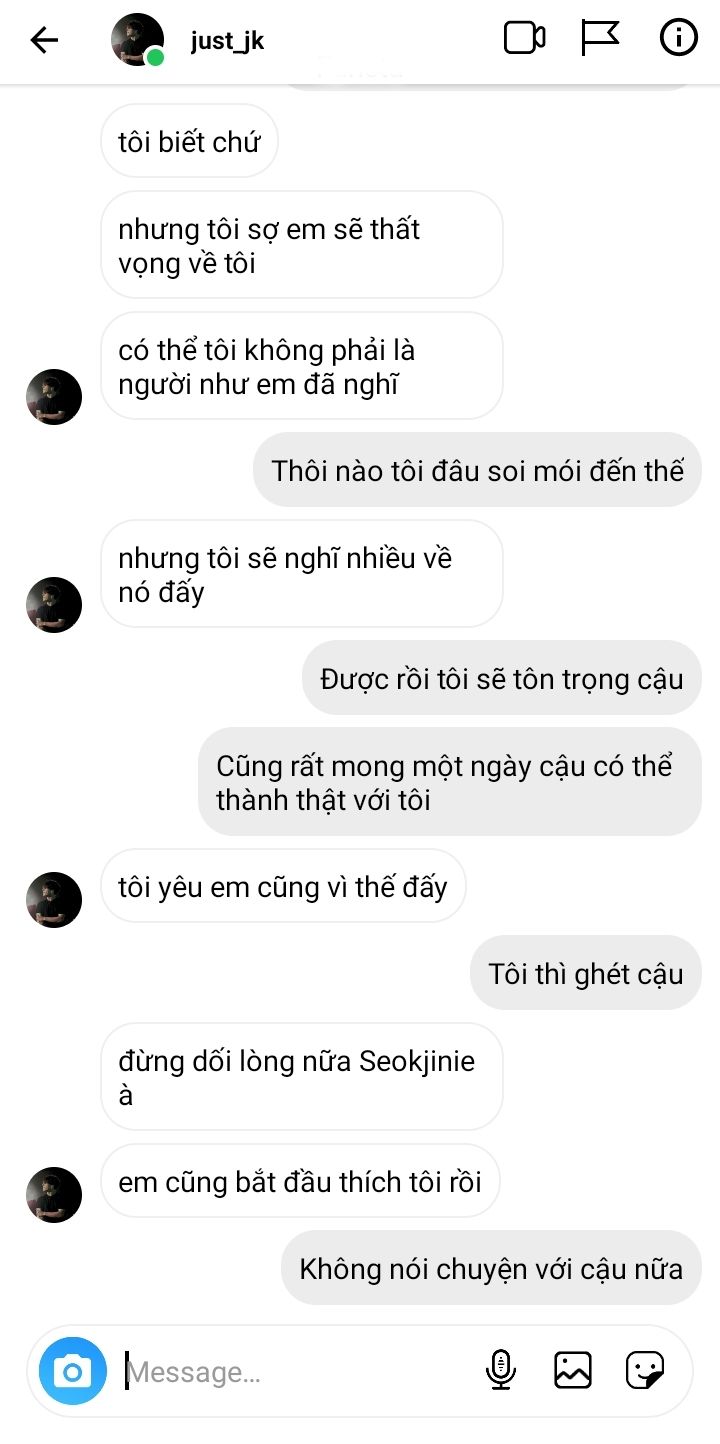Viewport: 720px width, 1444px height.
Task: Start a video call with just_jk
Action: 524,39
